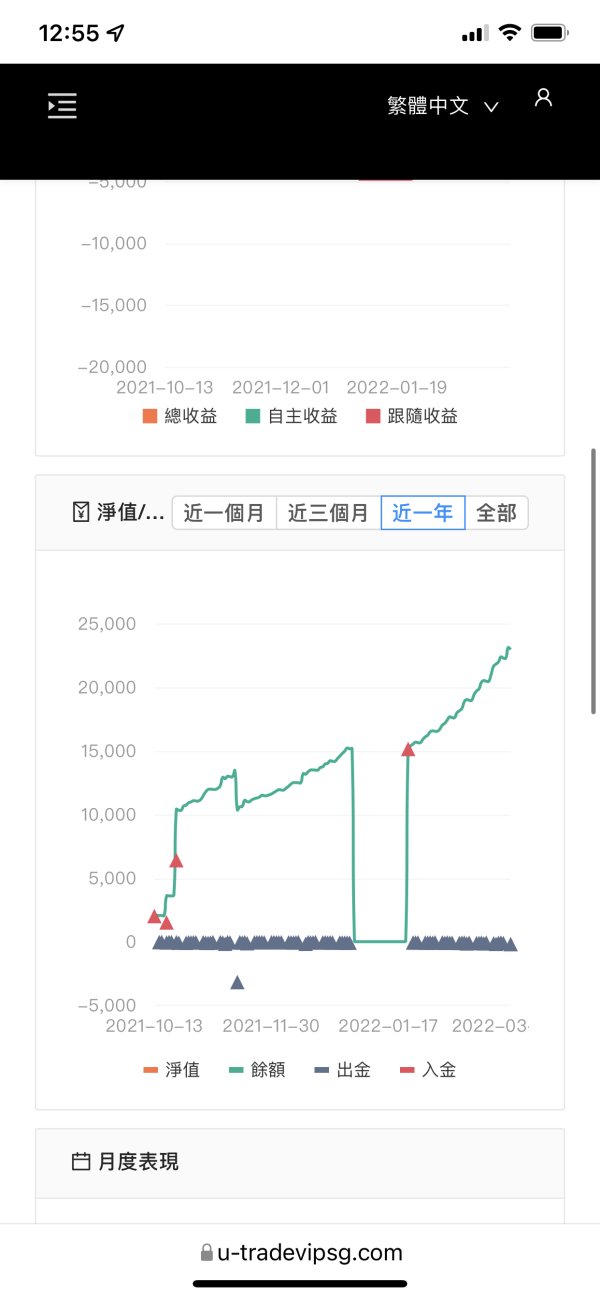Switch chart range to 近一個月
The image size is (600, 1299).
point(224,513)
